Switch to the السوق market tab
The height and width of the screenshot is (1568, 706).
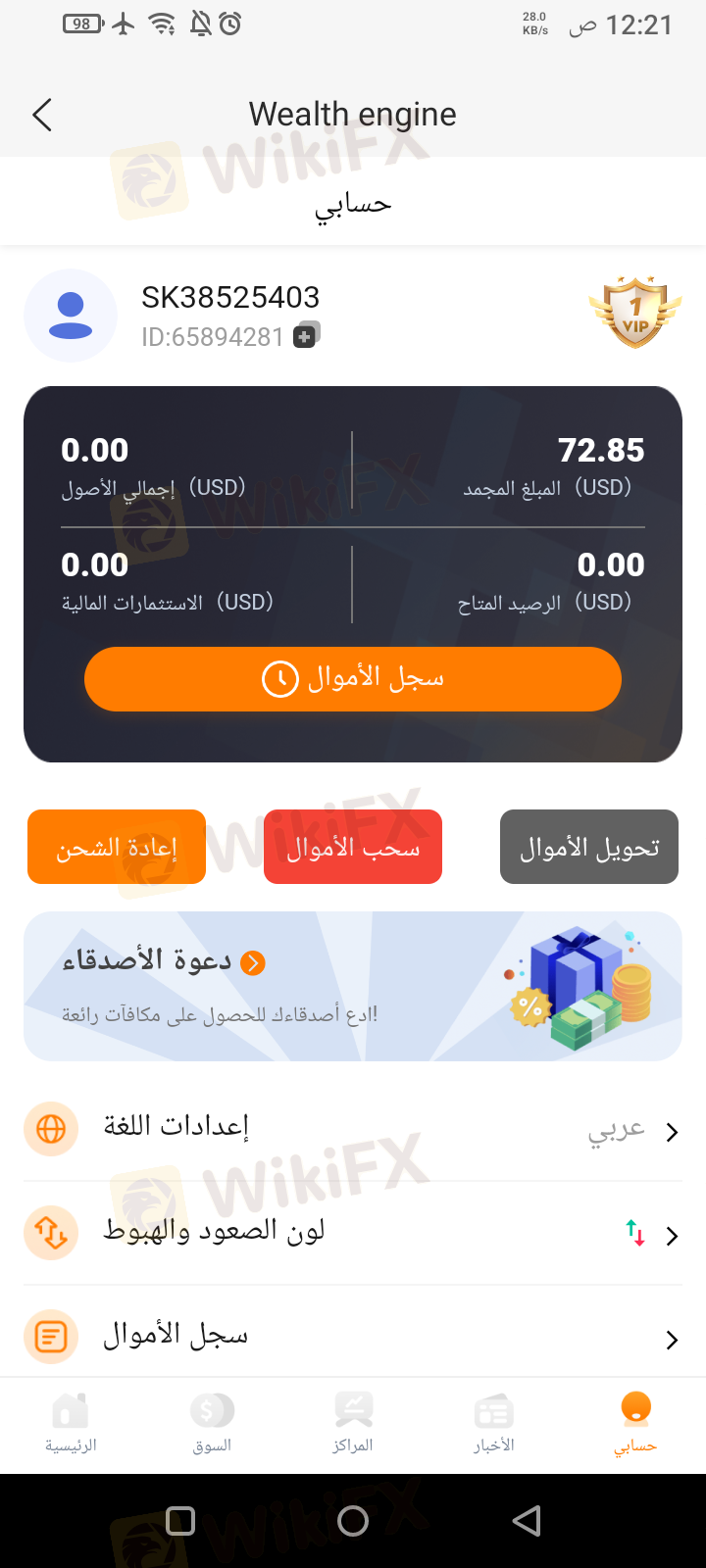click(212, 1424)
